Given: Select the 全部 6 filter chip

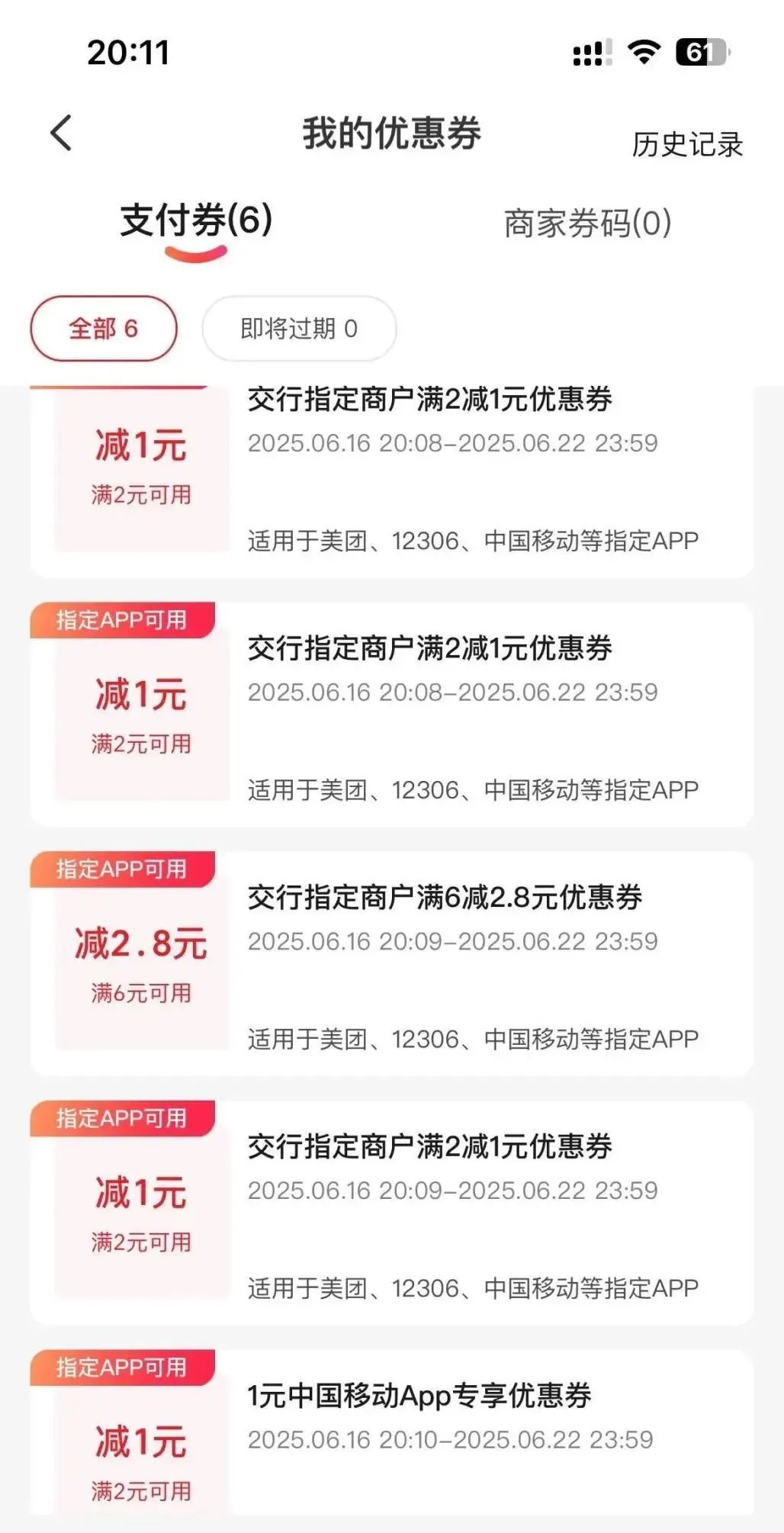Looking at the screenshot, I should coord(104,329).
